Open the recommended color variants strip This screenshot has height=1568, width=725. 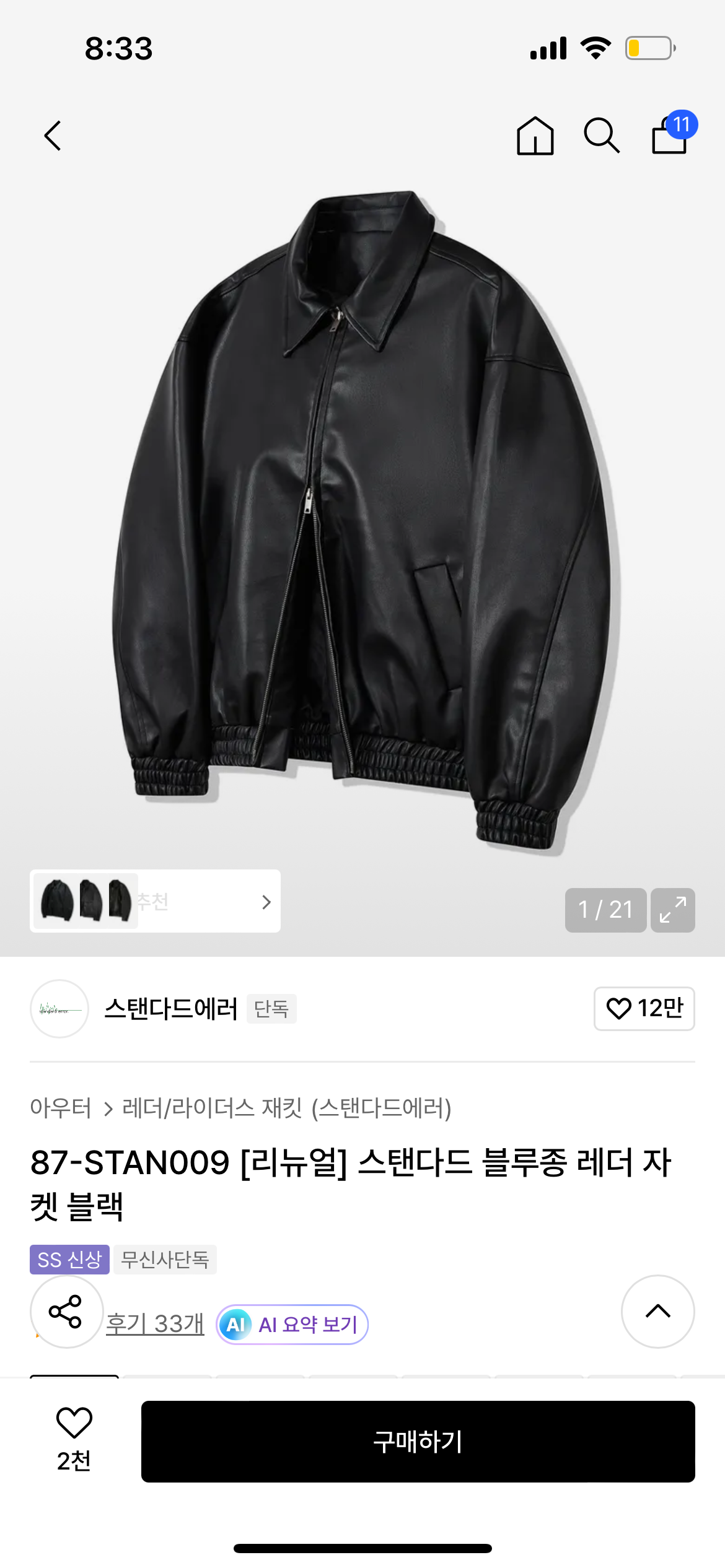(x=155, y=901)
